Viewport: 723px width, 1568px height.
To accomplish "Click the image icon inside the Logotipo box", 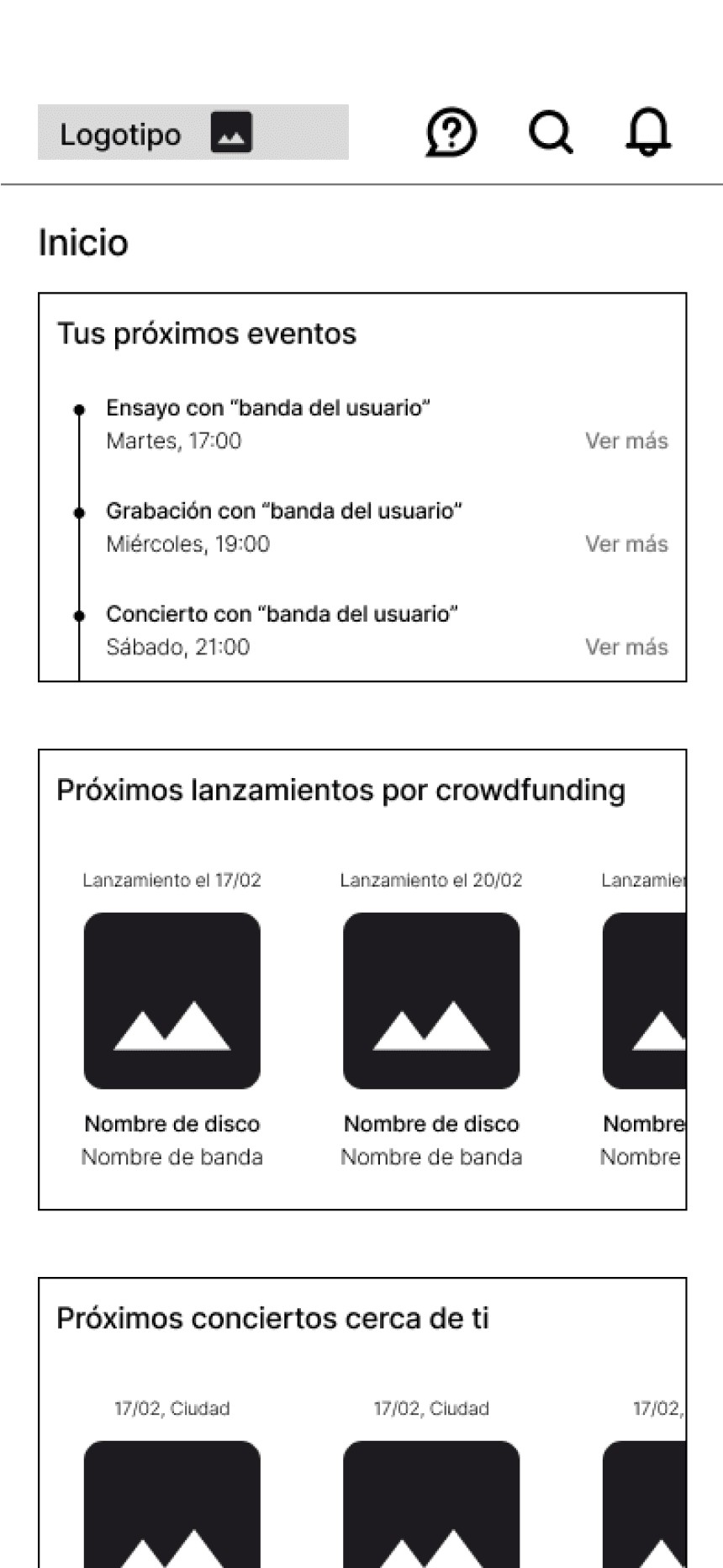I will [x=231, y=133].
